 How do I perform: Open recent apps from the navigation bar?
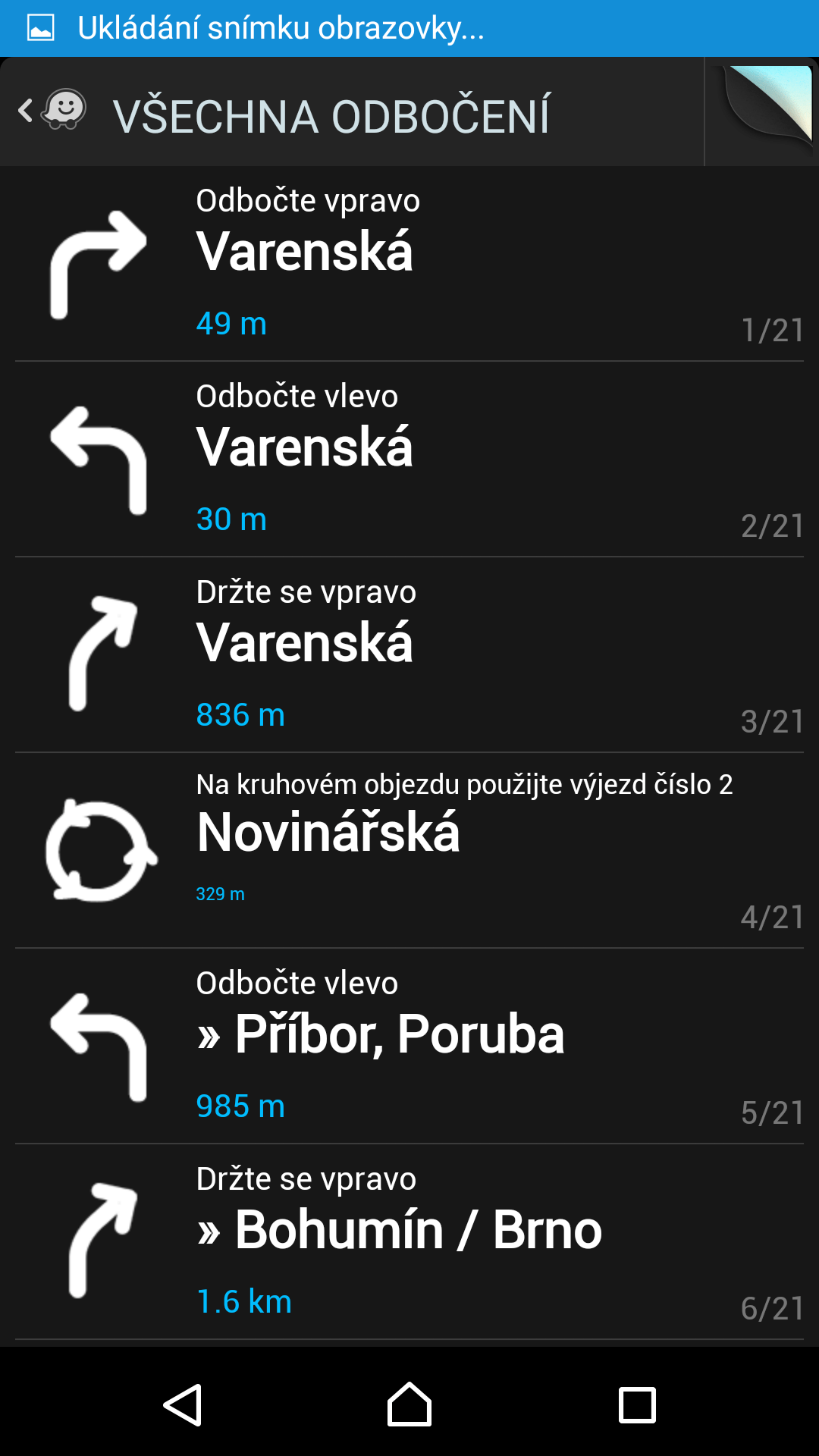click(x=637, y=1405)
